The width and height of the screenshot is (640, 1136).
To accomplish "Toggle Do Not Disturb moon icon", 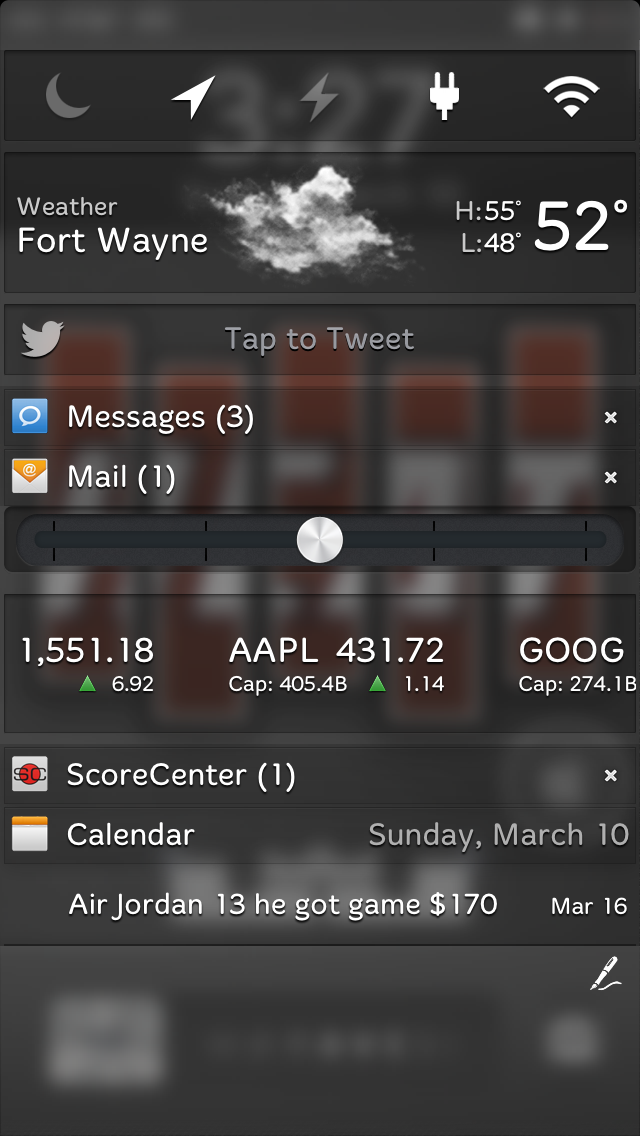I will (x=68, y=98).
